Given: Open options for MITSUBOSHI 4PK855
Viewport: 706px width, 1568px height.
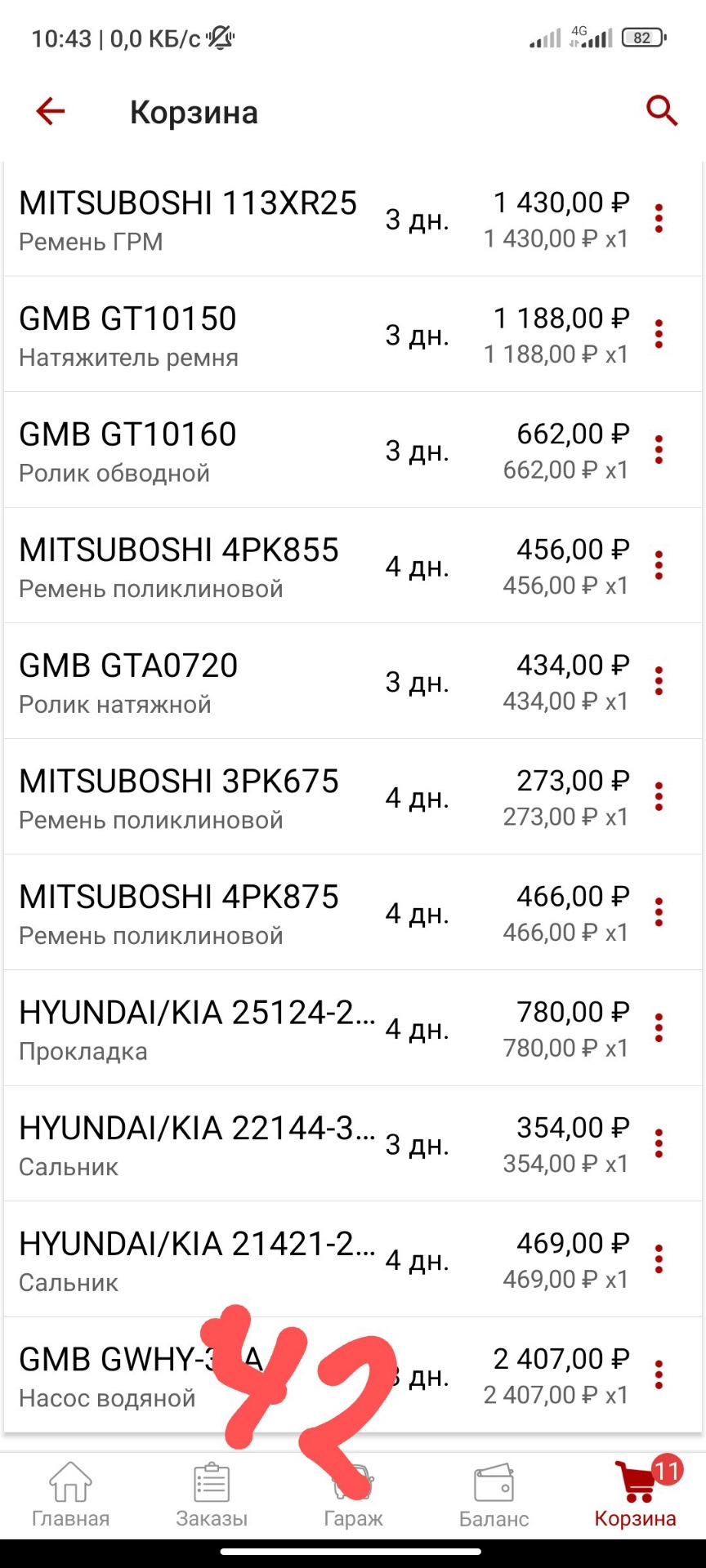Looking at the screenshot, I should coord(659,566).
